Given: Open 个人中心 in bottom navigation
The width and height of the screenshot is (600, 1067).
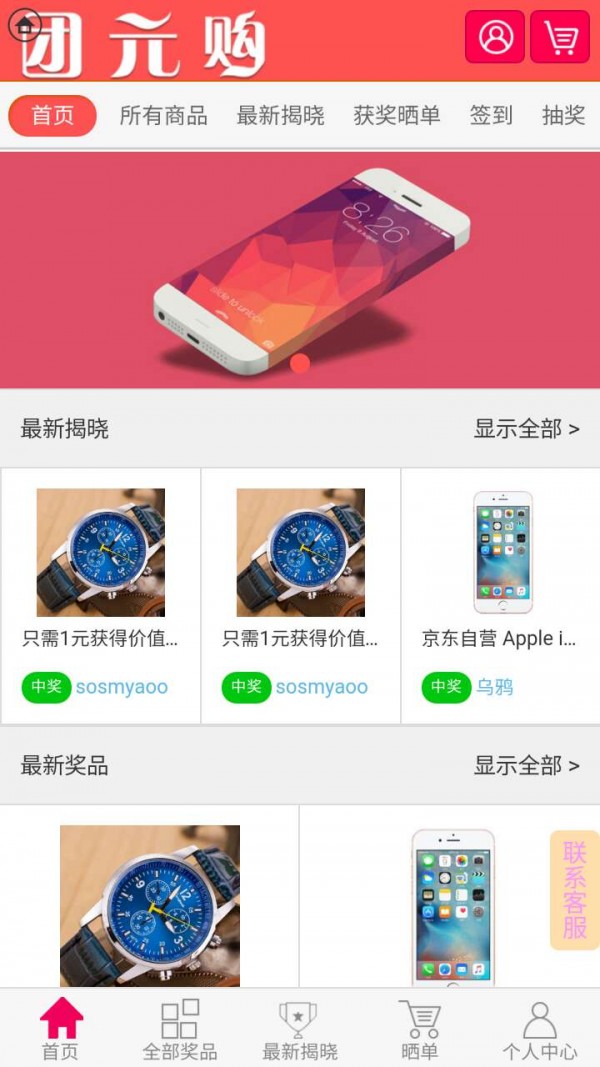Looking at the screenshot, I should [x=539, y=1030].
